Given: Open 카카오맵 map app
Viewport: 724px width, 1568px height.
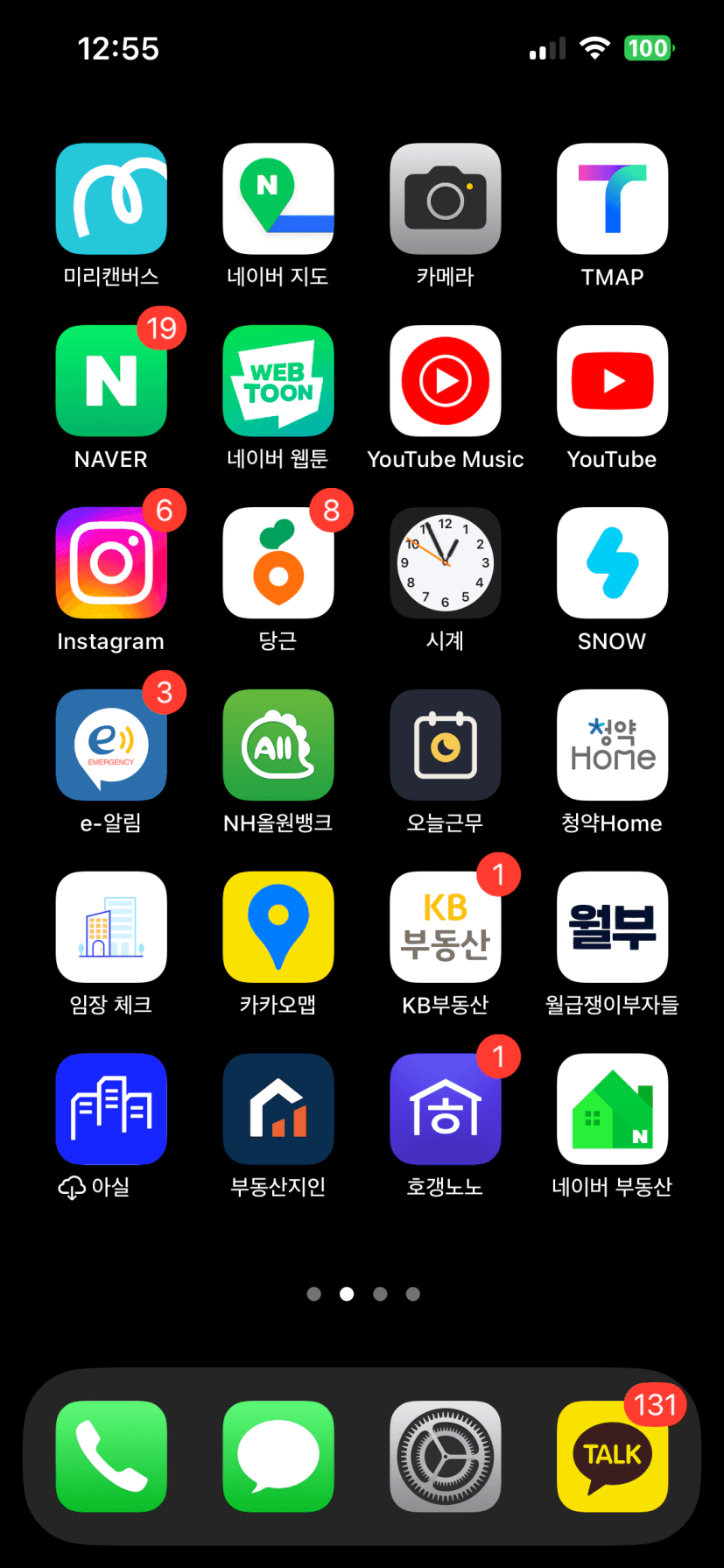Looking at the screenshot, I should click(278, 928).
